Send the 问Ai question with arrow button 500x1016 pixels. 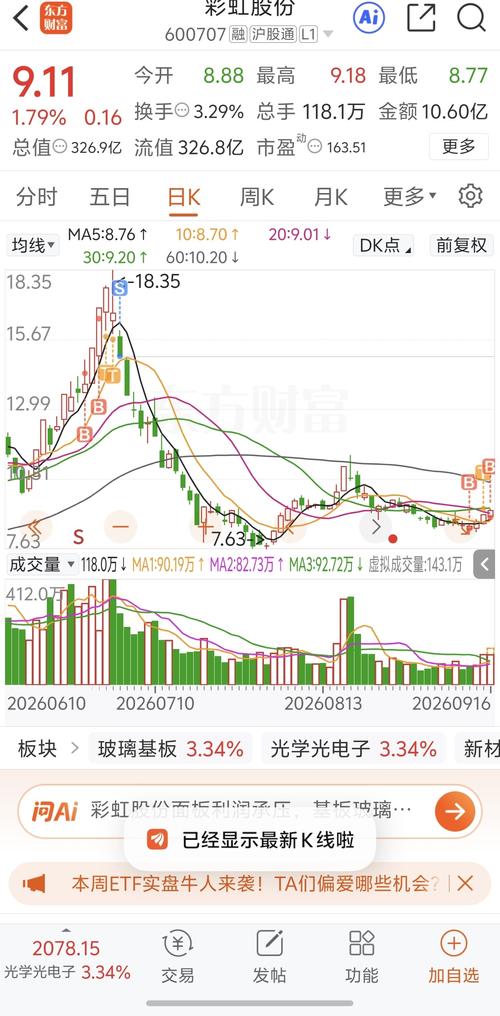coord(455,811)
